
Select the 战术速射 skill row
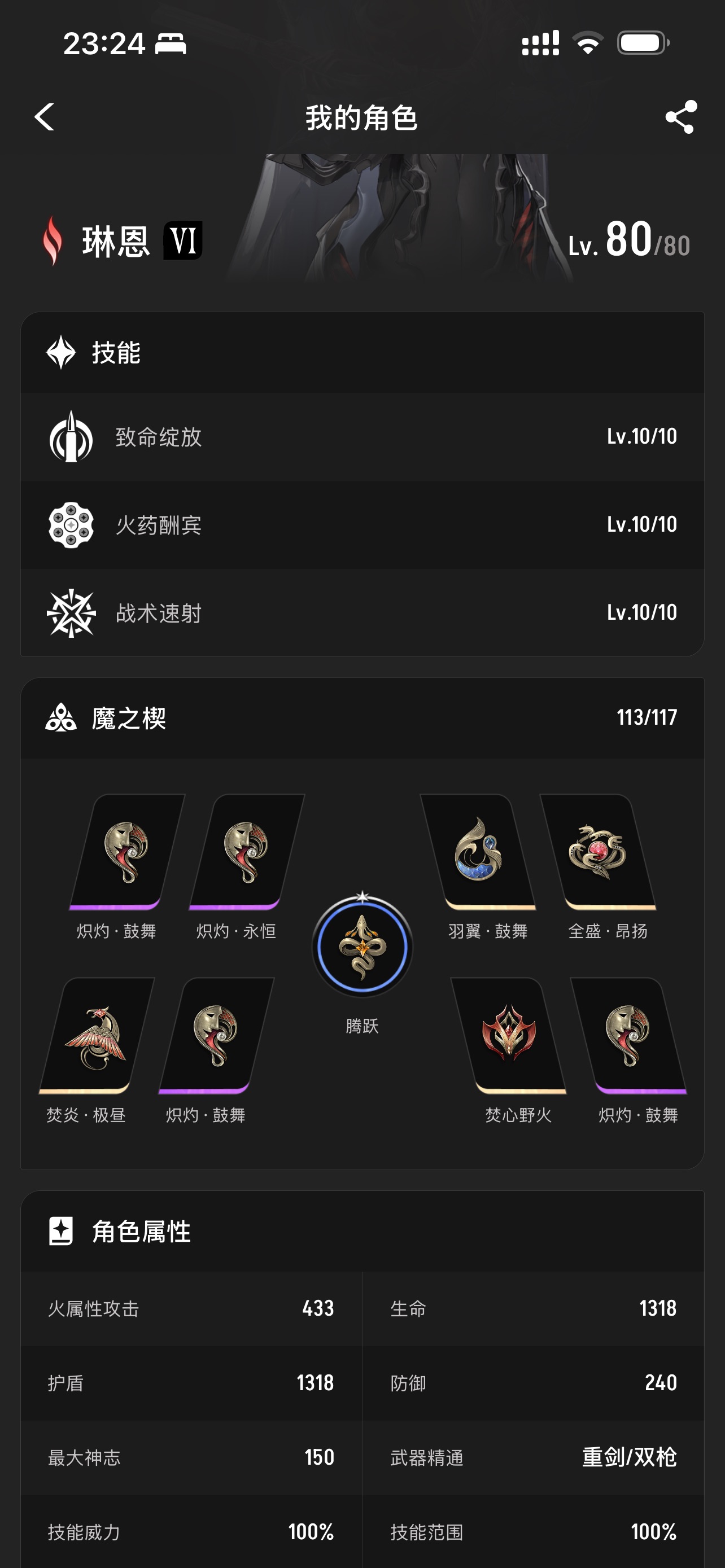[362, 613]
